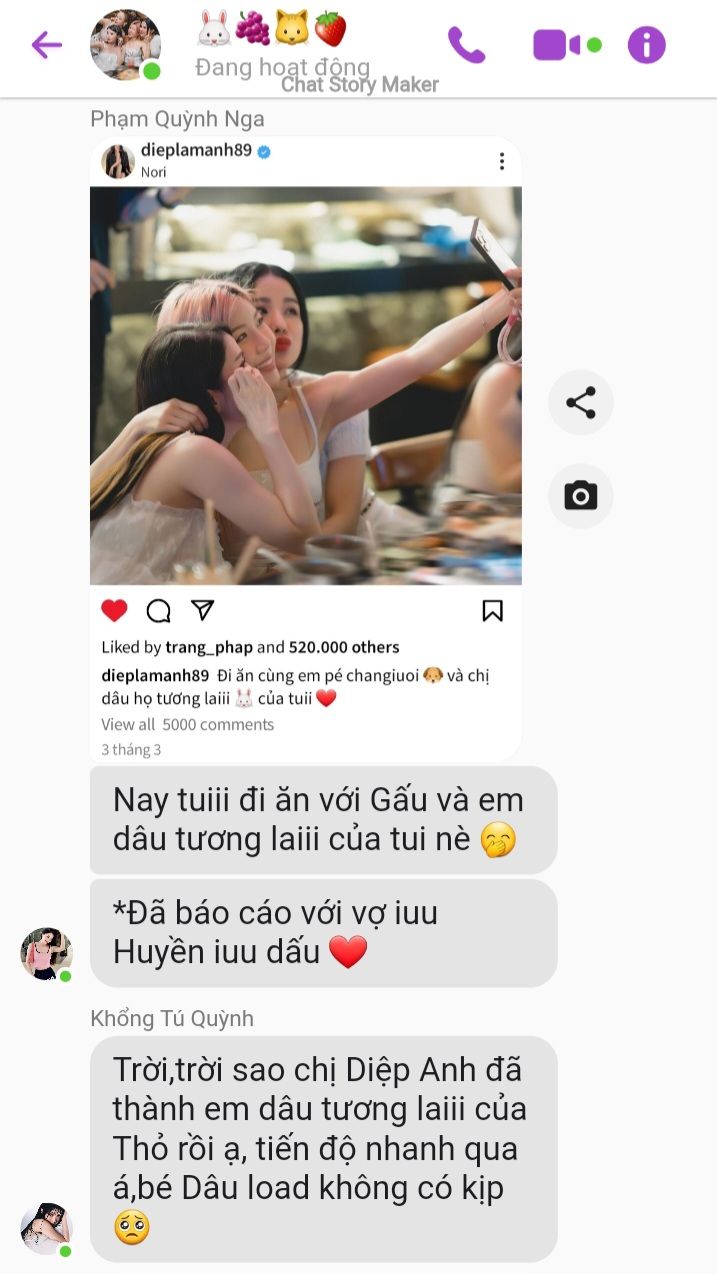View Phạm Quỳnh Nga's profile avatar
This screenshot has height=1274, width=717.
pyautogui.click(x=46, y=953)
